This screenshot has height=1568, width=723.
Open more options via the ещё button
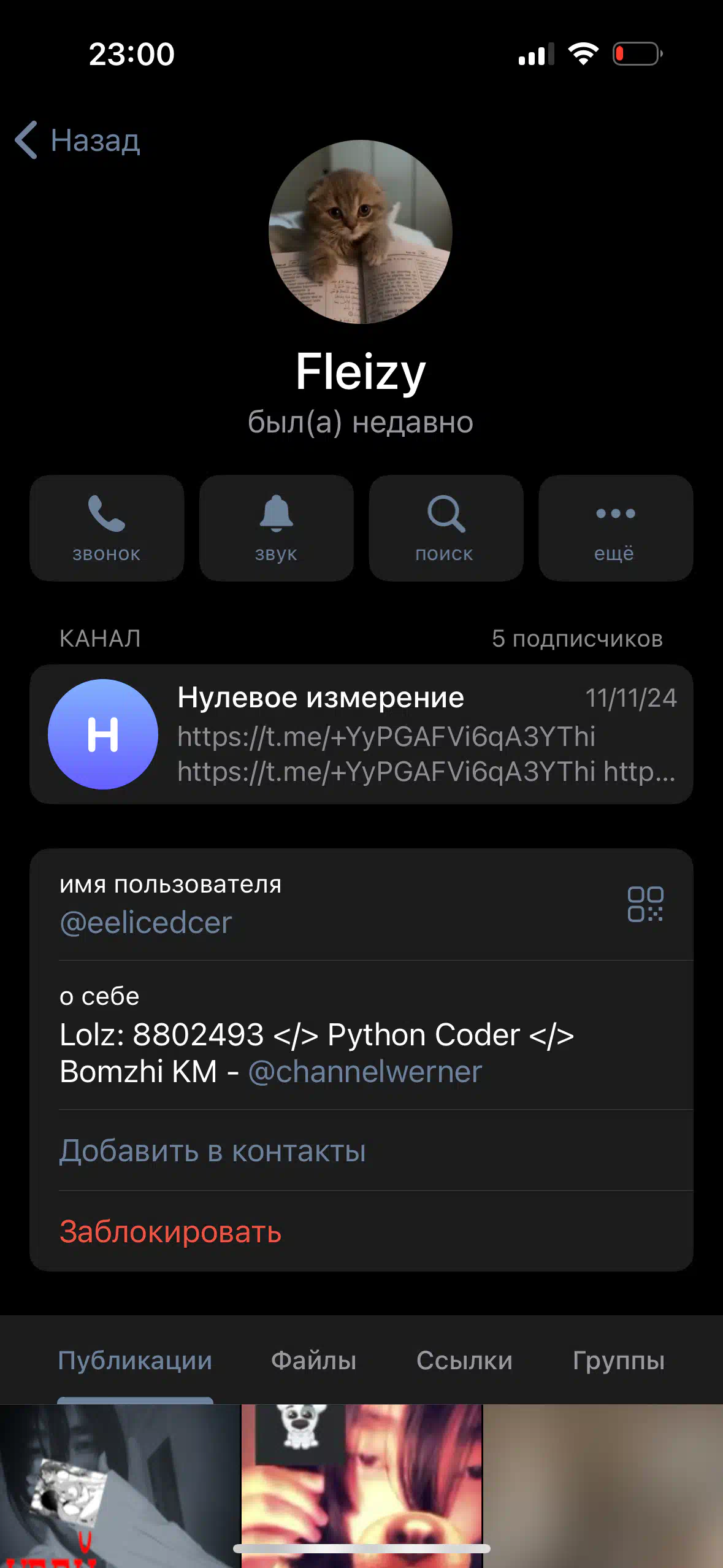(x=616, y=528)
